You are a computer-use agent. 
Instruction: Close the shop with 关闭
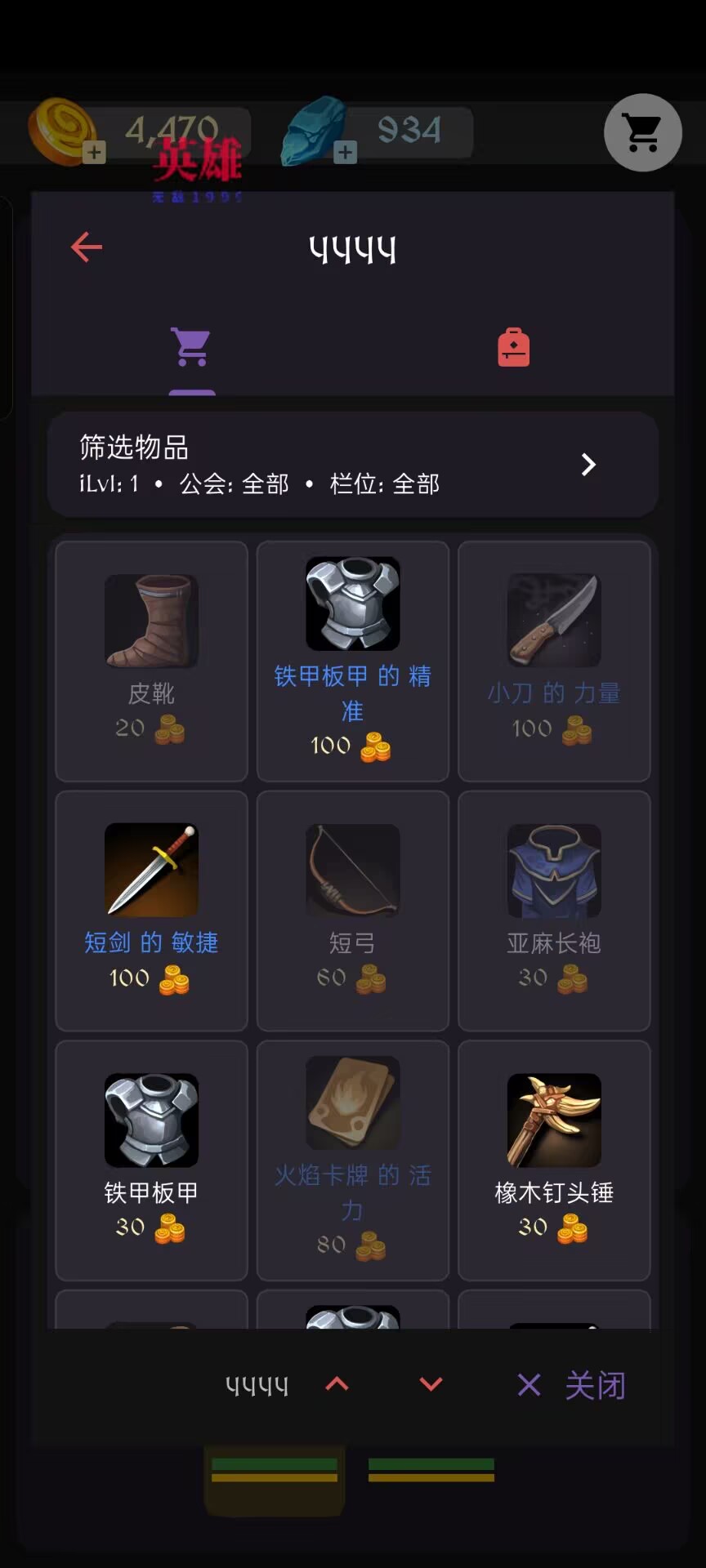point(573,1385)
